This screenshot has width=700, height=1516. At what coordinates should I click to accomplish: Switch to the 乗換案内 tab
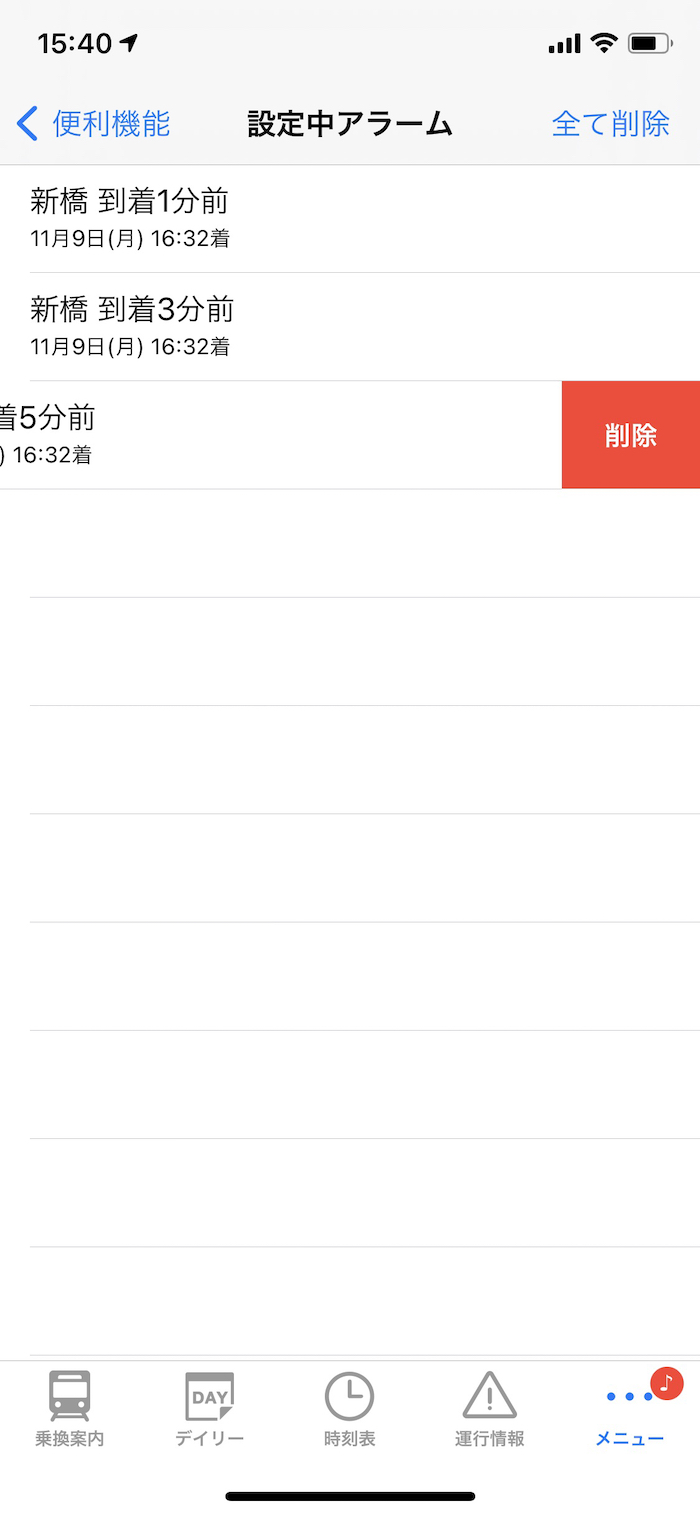(x=70, y=1408)
